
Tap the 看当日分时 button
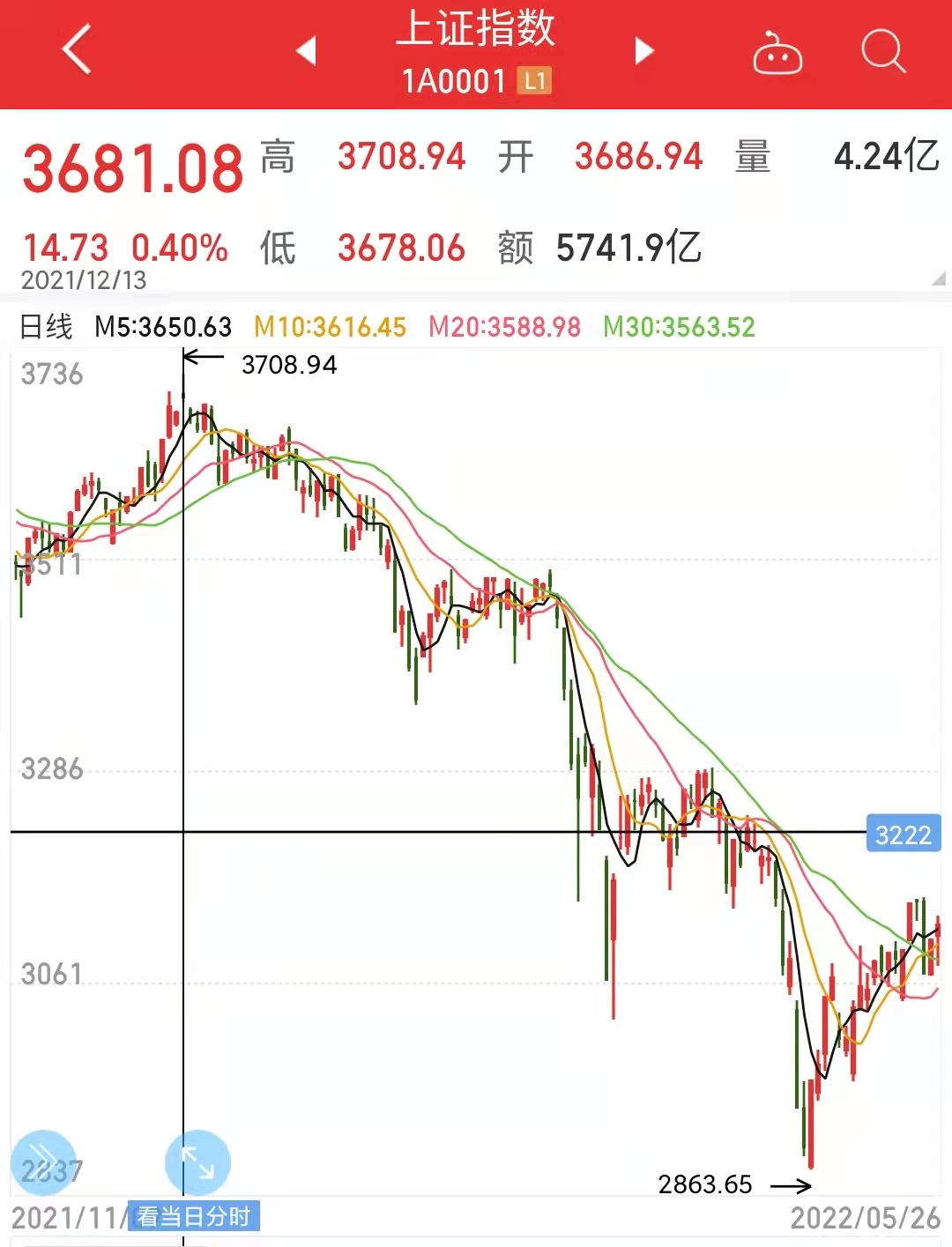190,1214
